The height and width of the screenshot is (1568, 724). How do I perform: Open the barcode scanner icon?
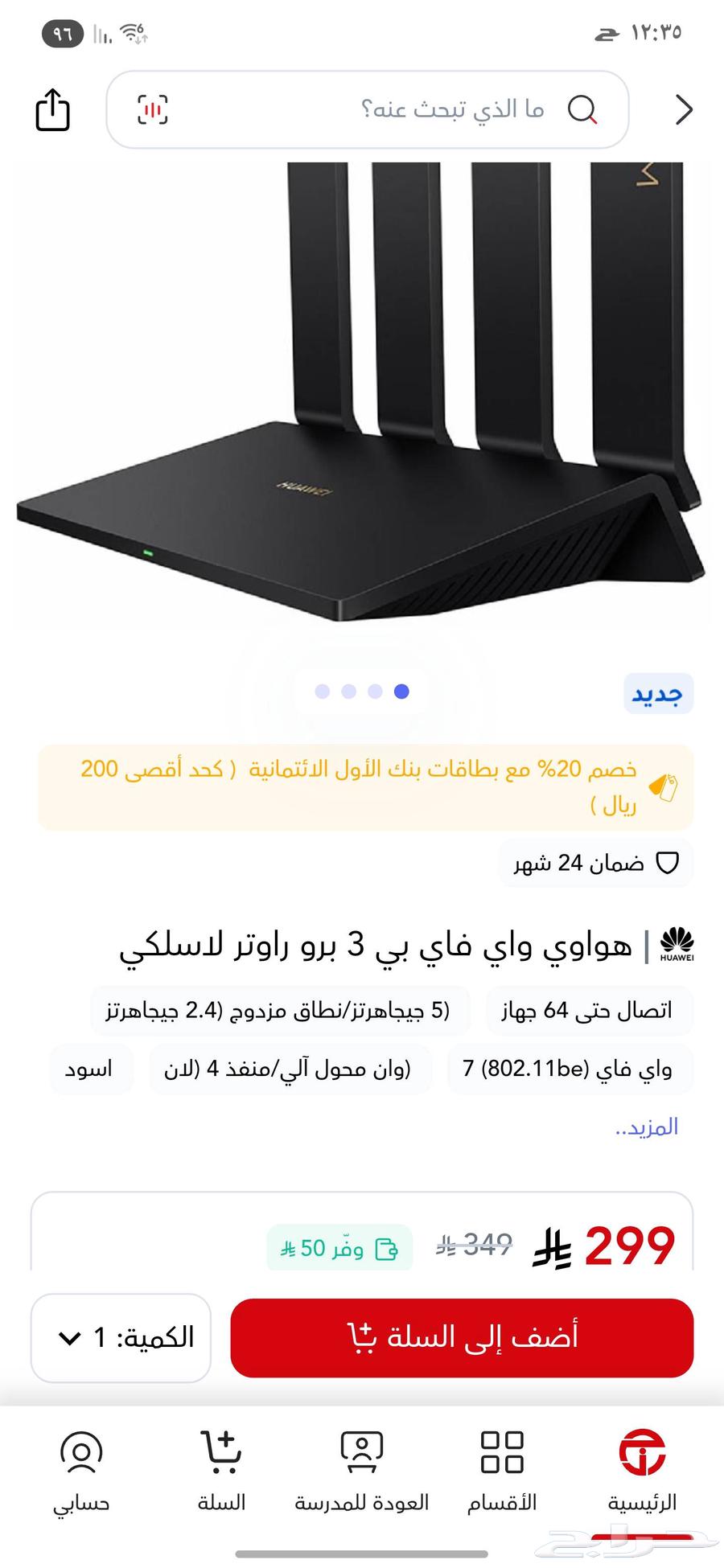point(152,110)
